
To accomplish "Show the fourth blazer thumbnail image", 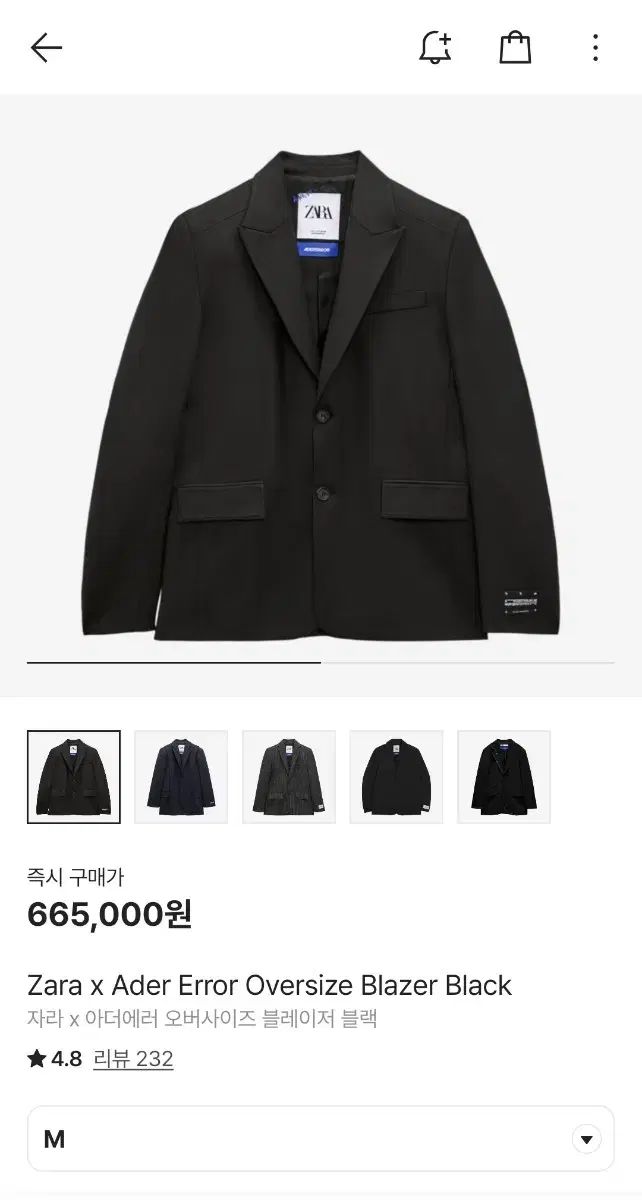I will (396, 777).
